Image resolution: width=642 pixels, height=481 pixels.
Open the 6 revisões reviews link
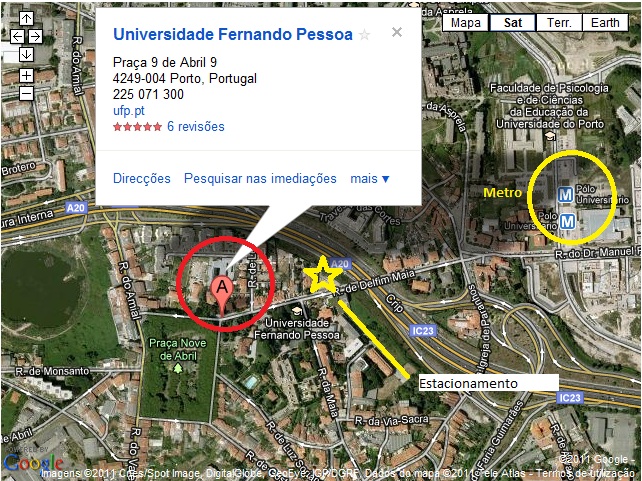tap(195, 127)
